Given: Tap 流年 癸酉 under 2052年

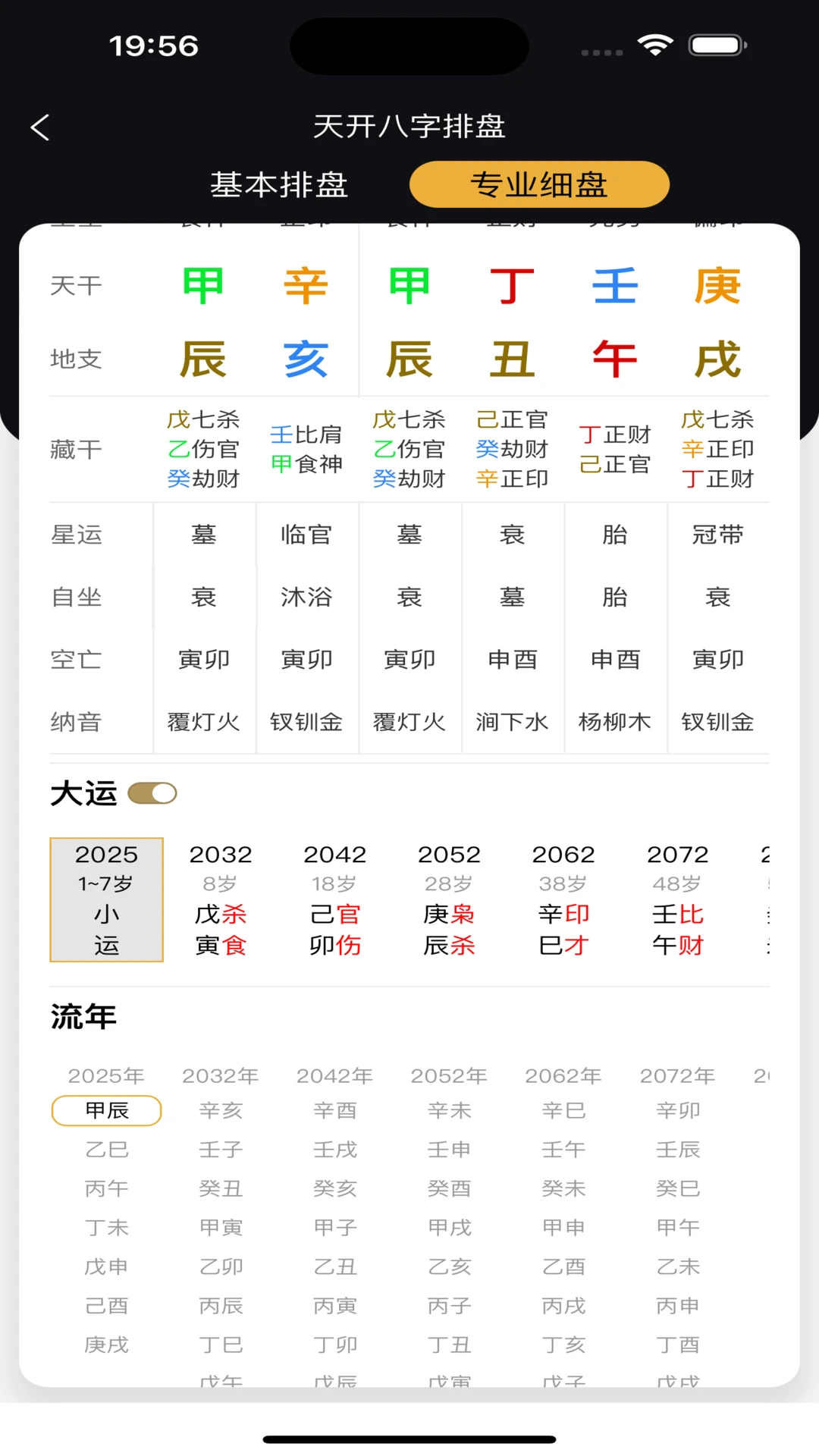Looking at the screenshot, I should (x=449, y=1188).
